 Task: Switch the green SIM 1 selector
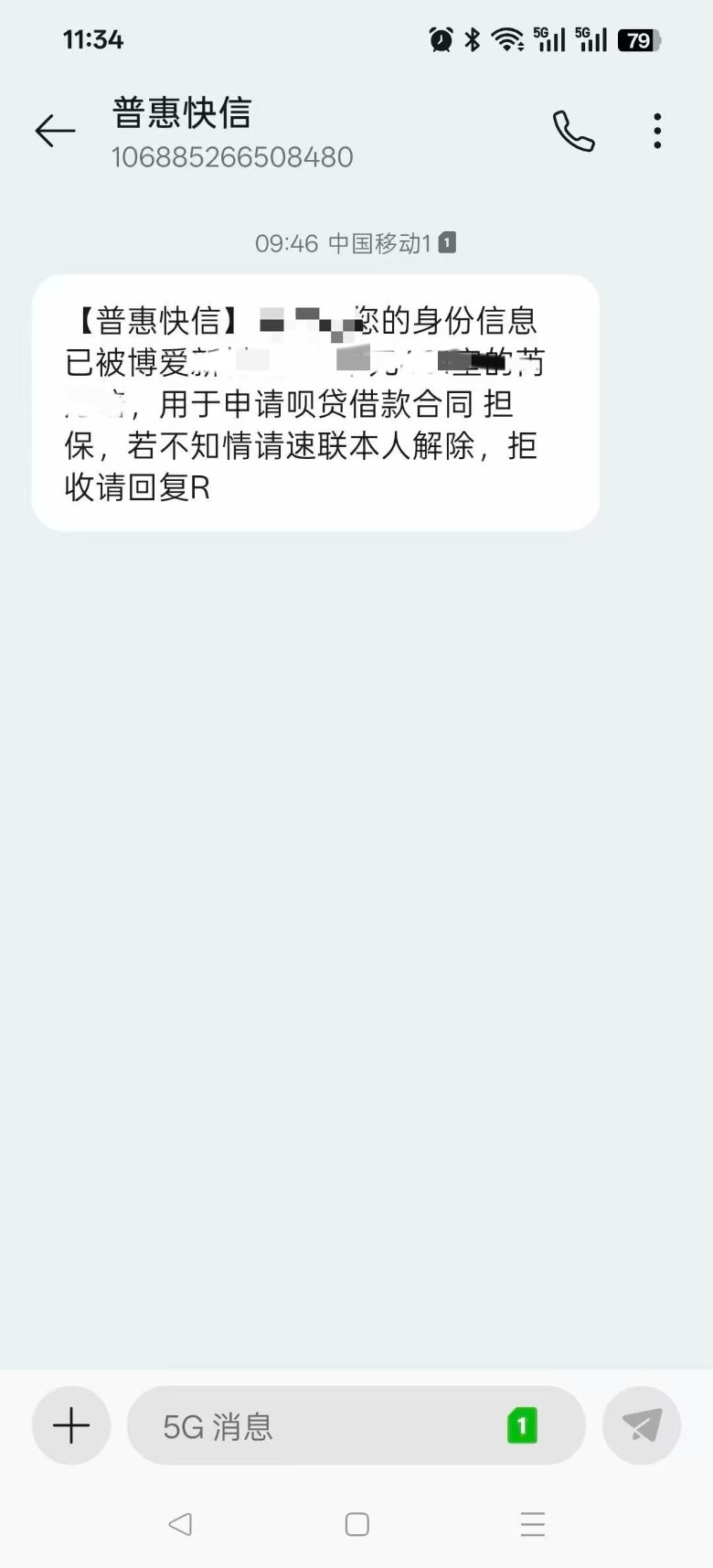(522, 1425)
